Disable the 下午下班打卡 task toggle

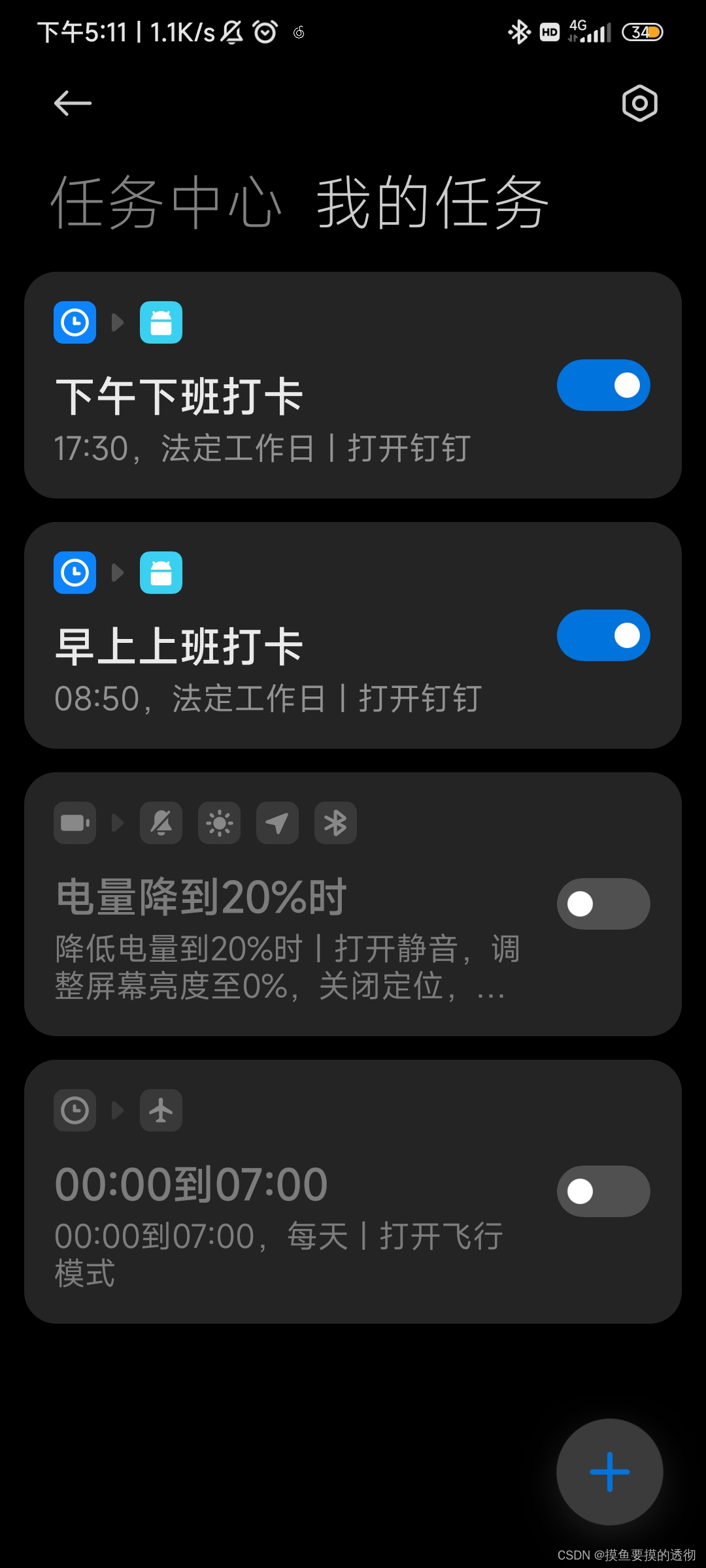[603, 385]
